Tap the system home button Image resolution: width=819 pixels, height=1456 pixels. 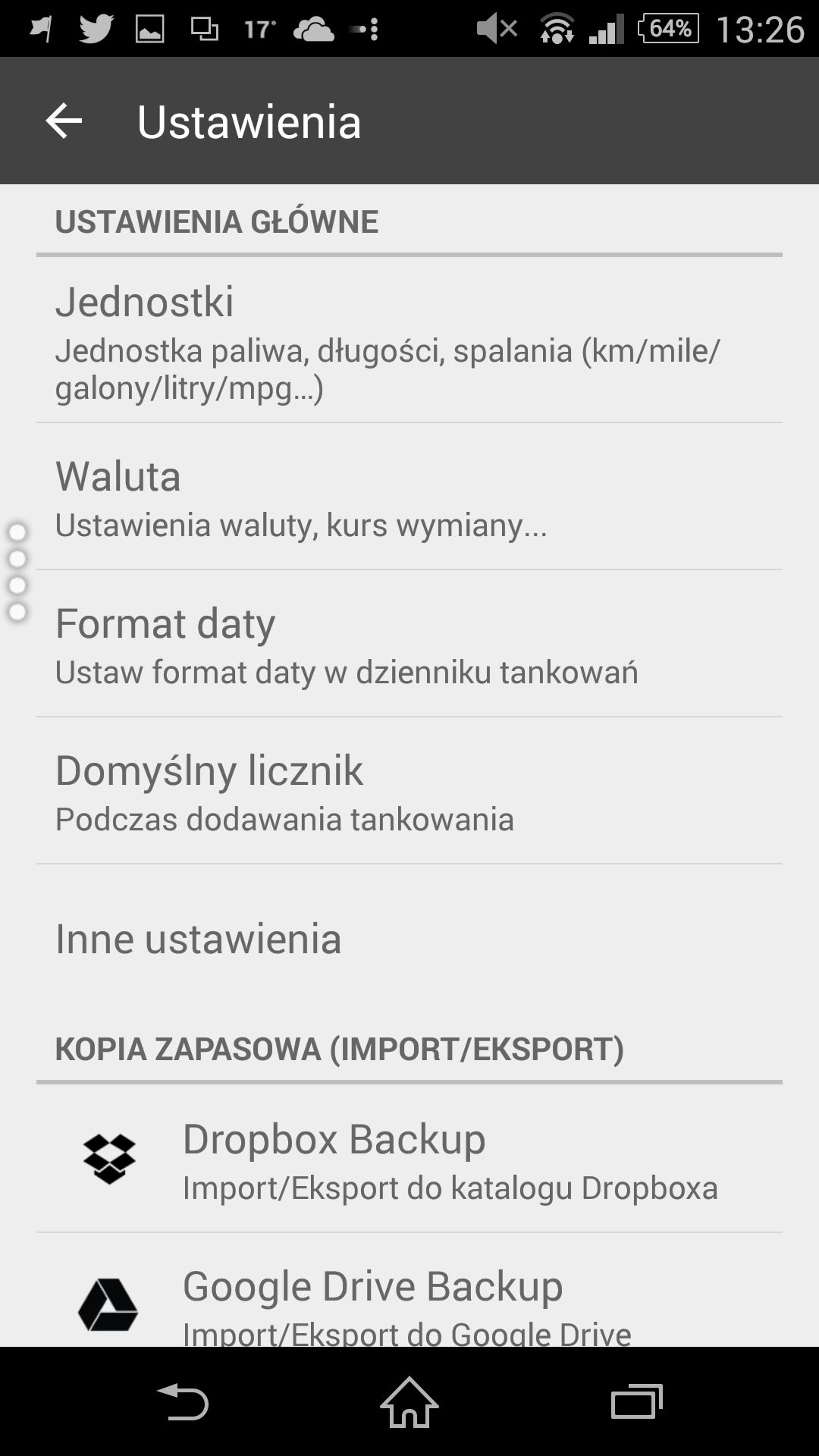pos(409,1401)
